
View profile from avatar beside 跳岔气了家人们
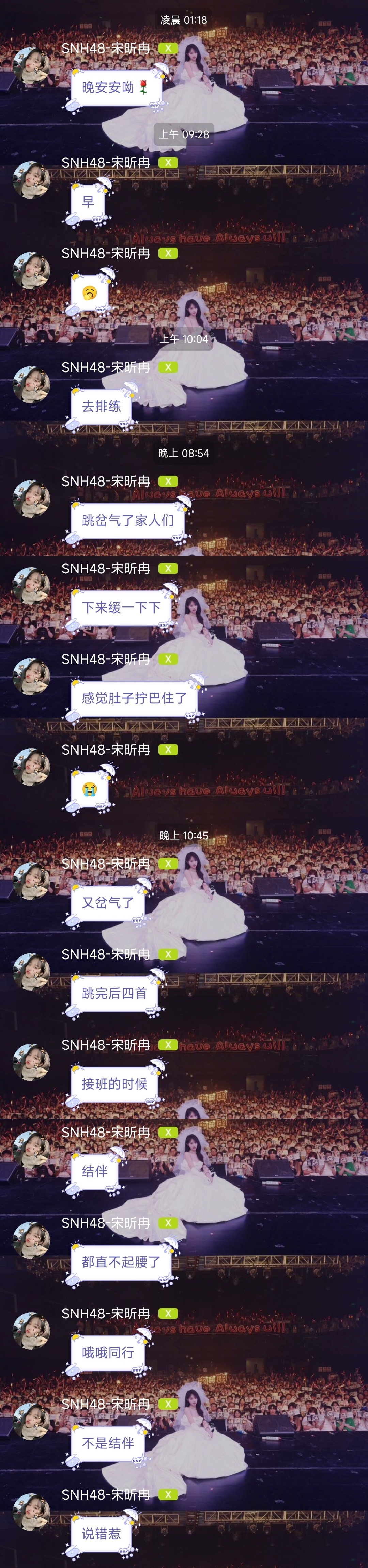[x=31, y=498]
